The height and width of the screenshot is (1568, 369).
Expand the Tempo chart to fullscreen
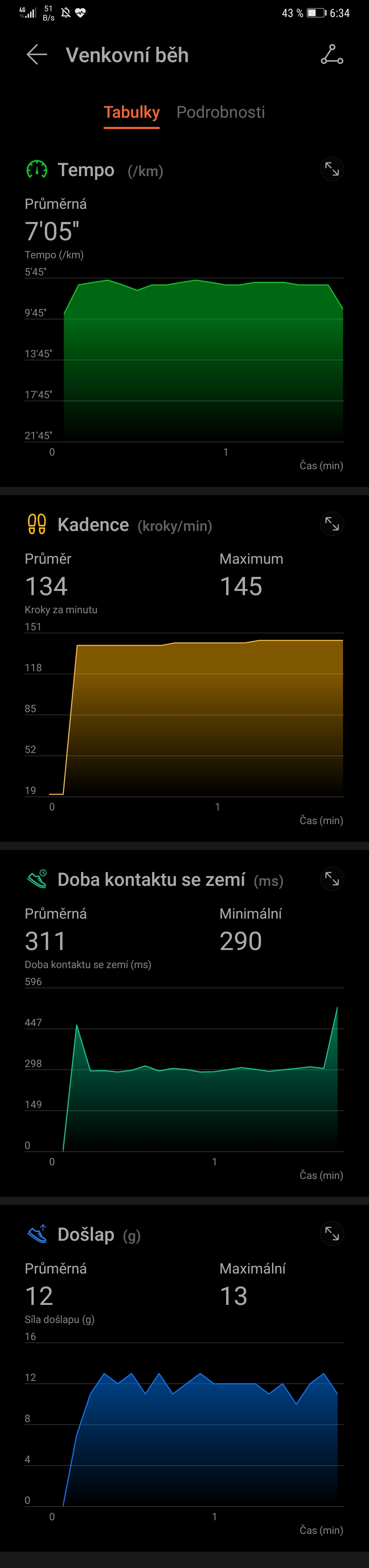(x=332, y=169)
